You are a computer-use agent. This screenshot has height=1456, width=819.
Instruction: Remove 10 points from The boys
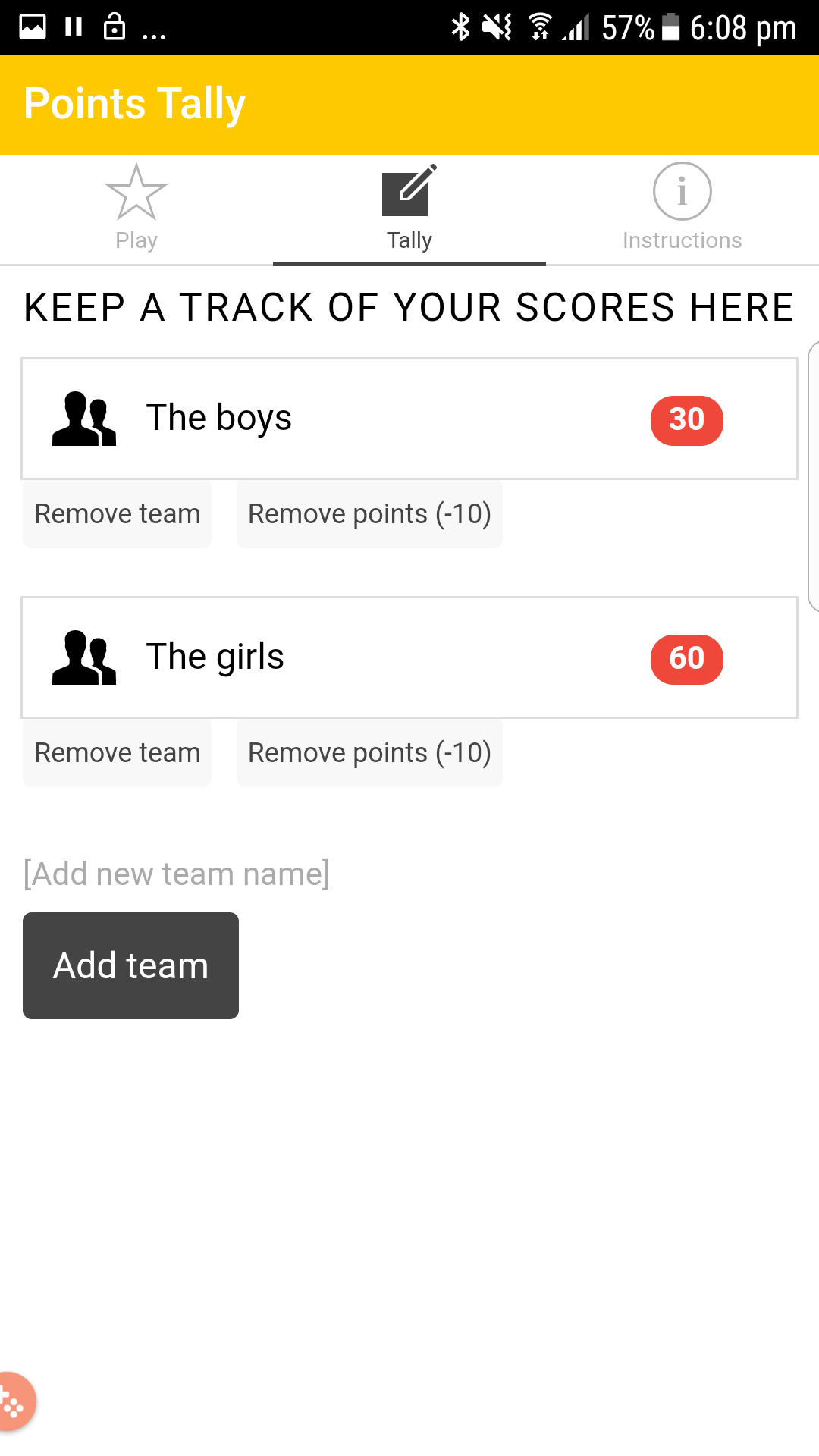pyautogui.click(x=369, y=514)
